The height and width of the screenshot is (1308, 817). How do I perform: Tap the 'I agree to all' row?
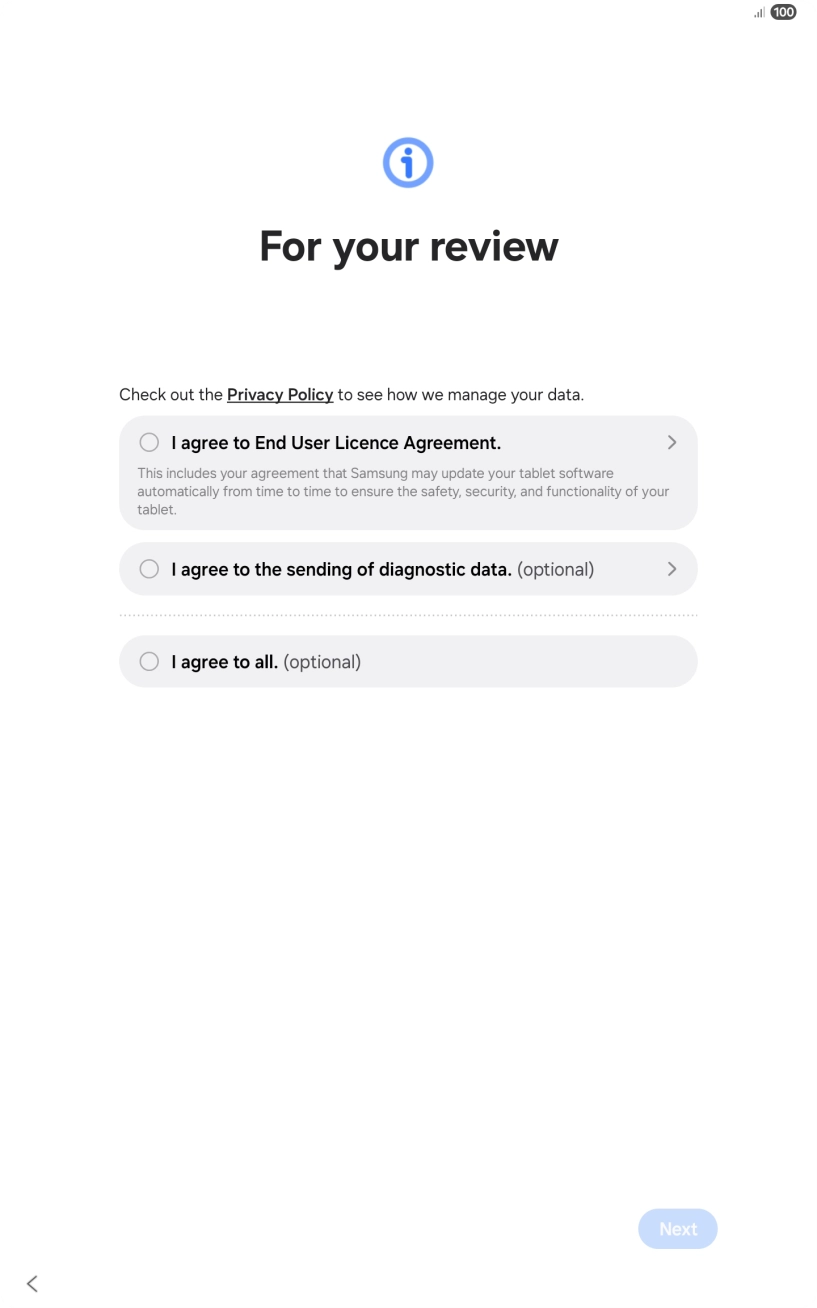coord(408,661)
